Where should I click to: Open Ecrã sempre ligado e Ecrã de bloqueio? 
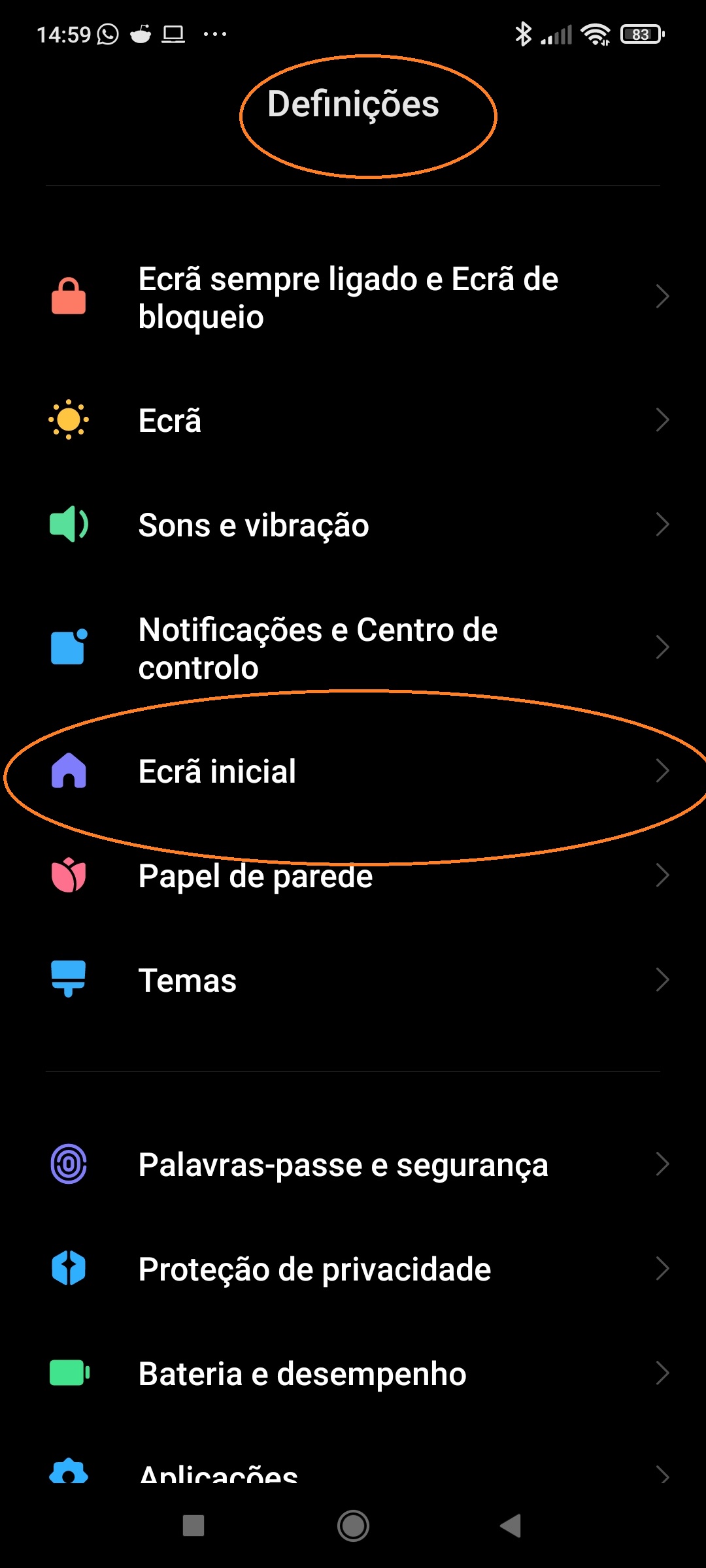coord(353,297)
